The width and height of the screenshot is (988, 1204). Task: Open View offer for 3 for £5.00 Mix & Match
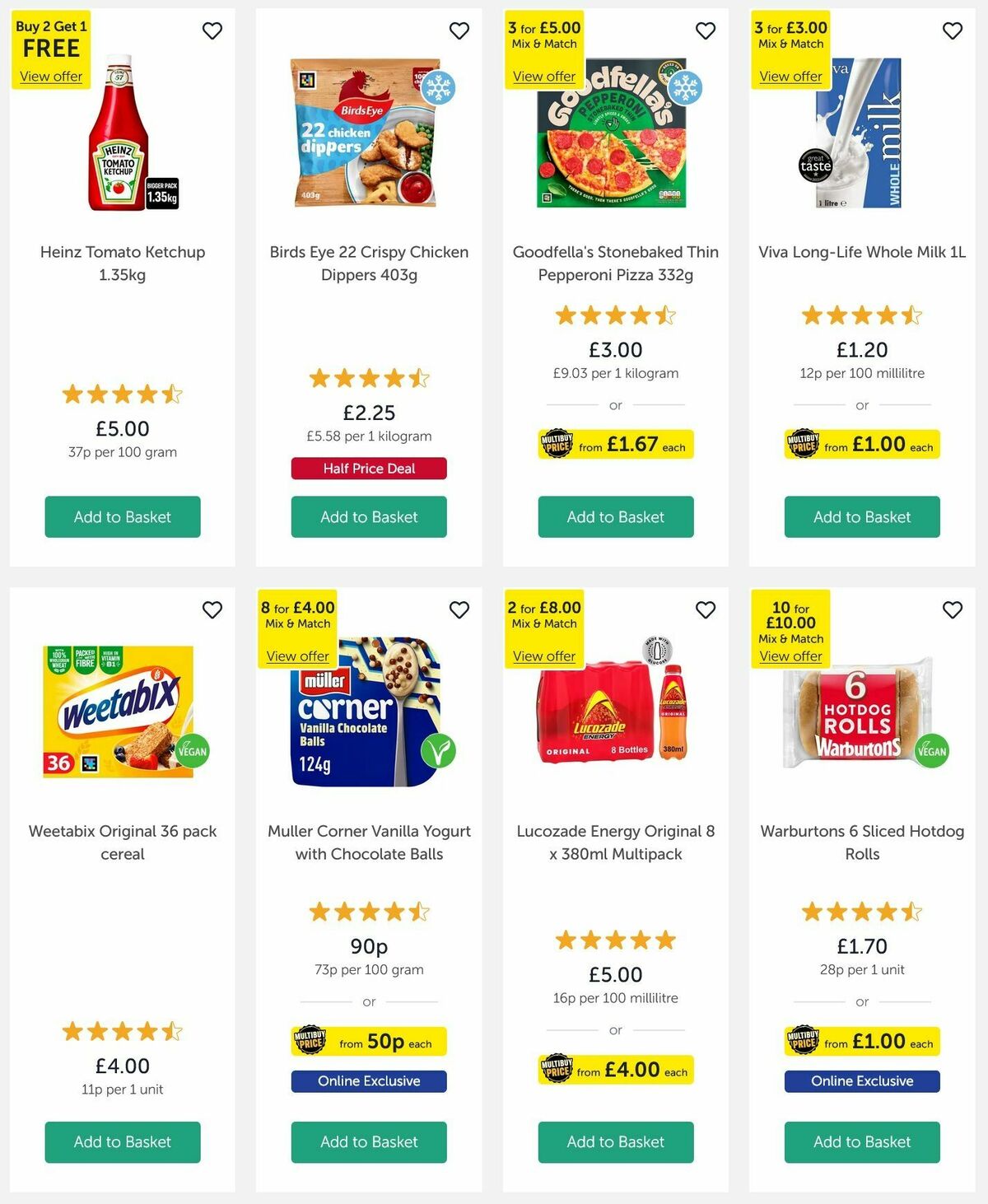tap(544, 76)
